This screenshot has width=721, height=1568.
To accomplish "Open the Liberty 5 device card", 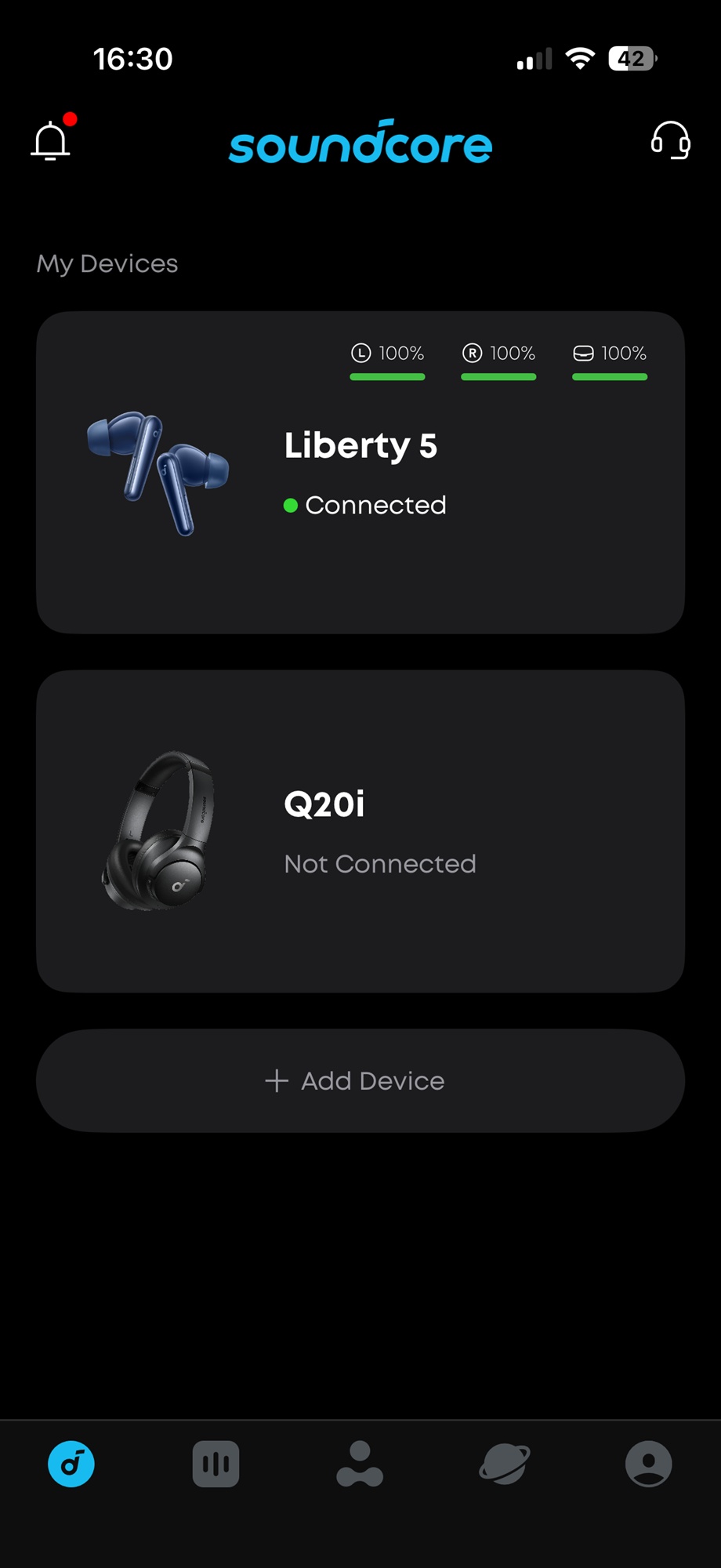I will pos(360,473).
